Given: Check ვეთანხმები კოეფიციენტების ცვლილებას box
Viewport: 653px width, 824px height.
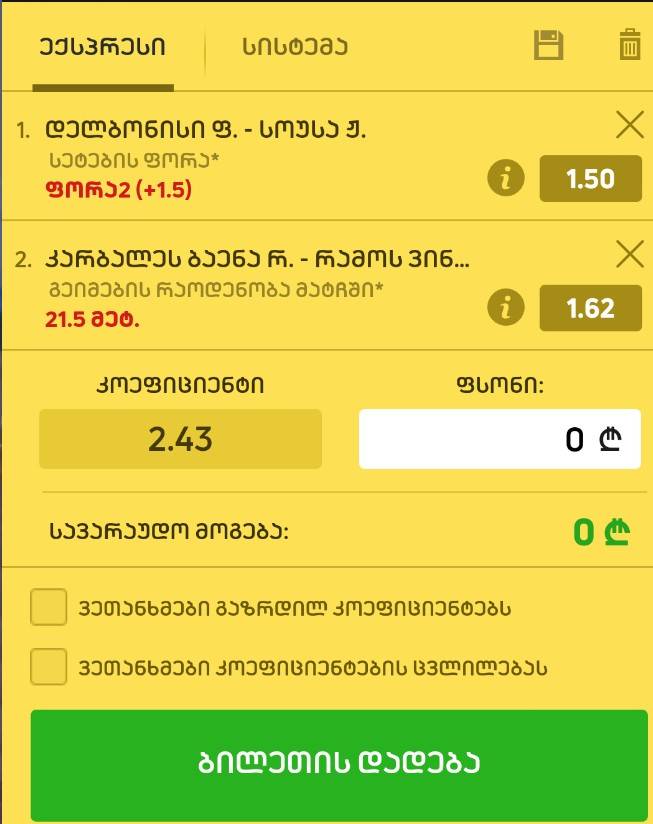Looking at the screenshot, I should pos(48,667).
